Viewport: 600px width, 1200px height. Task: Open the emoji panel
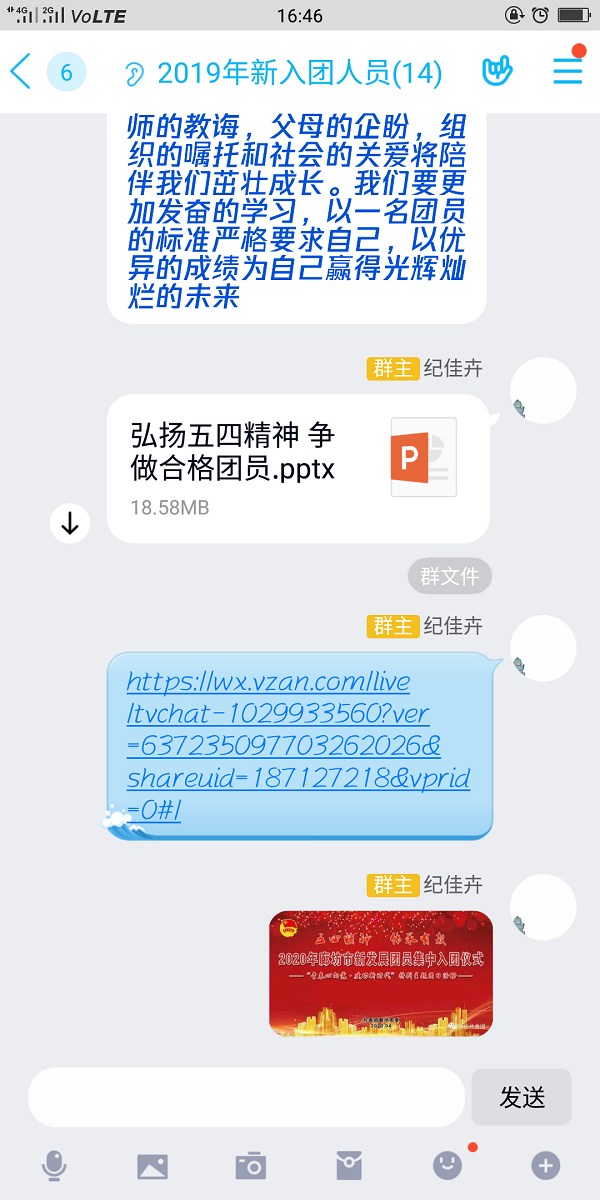pos(447,1165)
